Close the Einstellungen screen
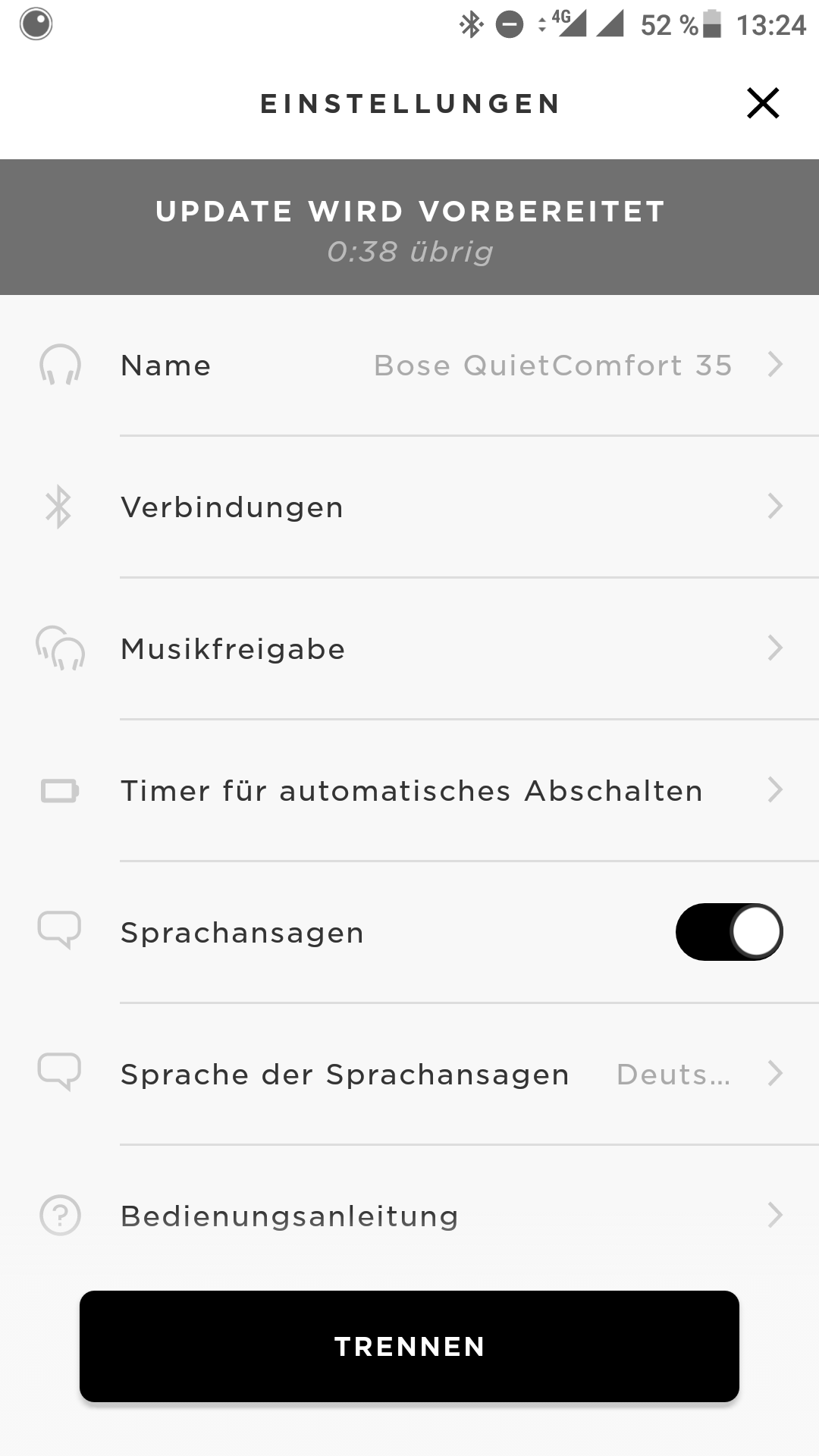The width and height of the screenshot is (819, 1456). click(763, 103)
